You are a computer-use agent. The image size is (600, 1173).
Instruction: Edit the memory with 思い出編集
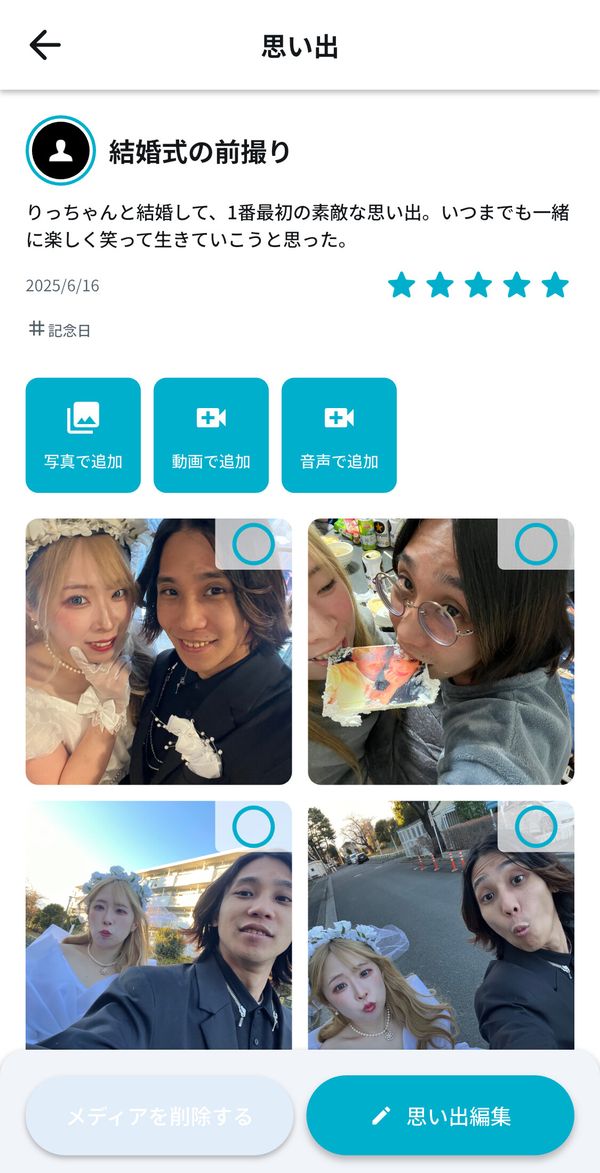441,1116
